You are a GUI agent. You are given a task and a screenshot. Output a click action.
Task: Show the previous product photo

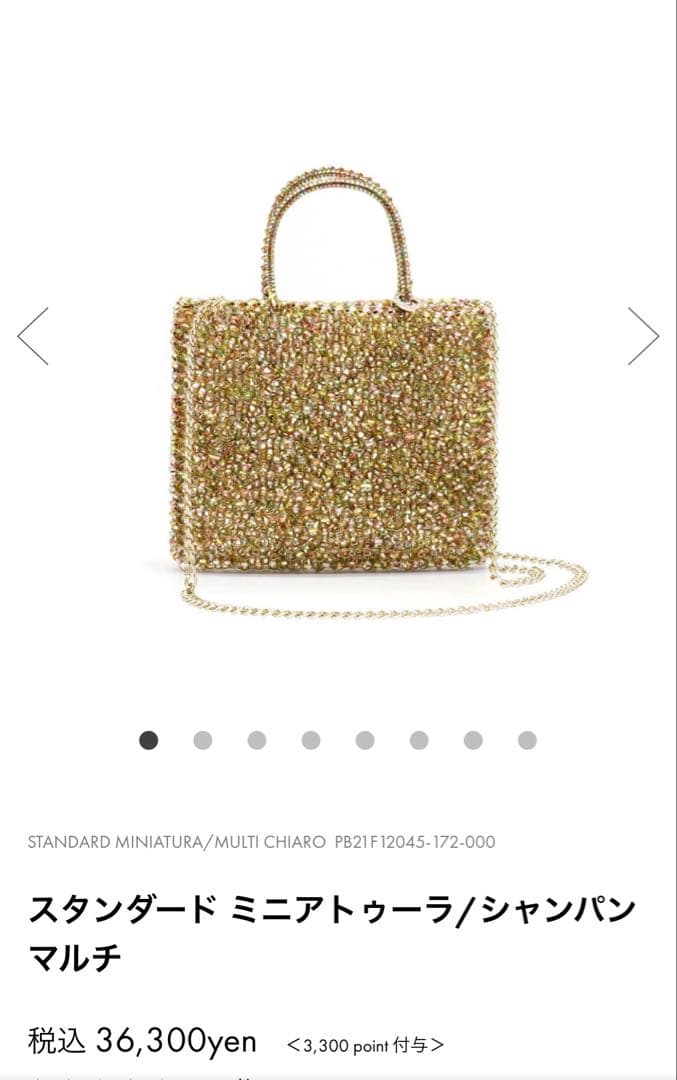33,336
